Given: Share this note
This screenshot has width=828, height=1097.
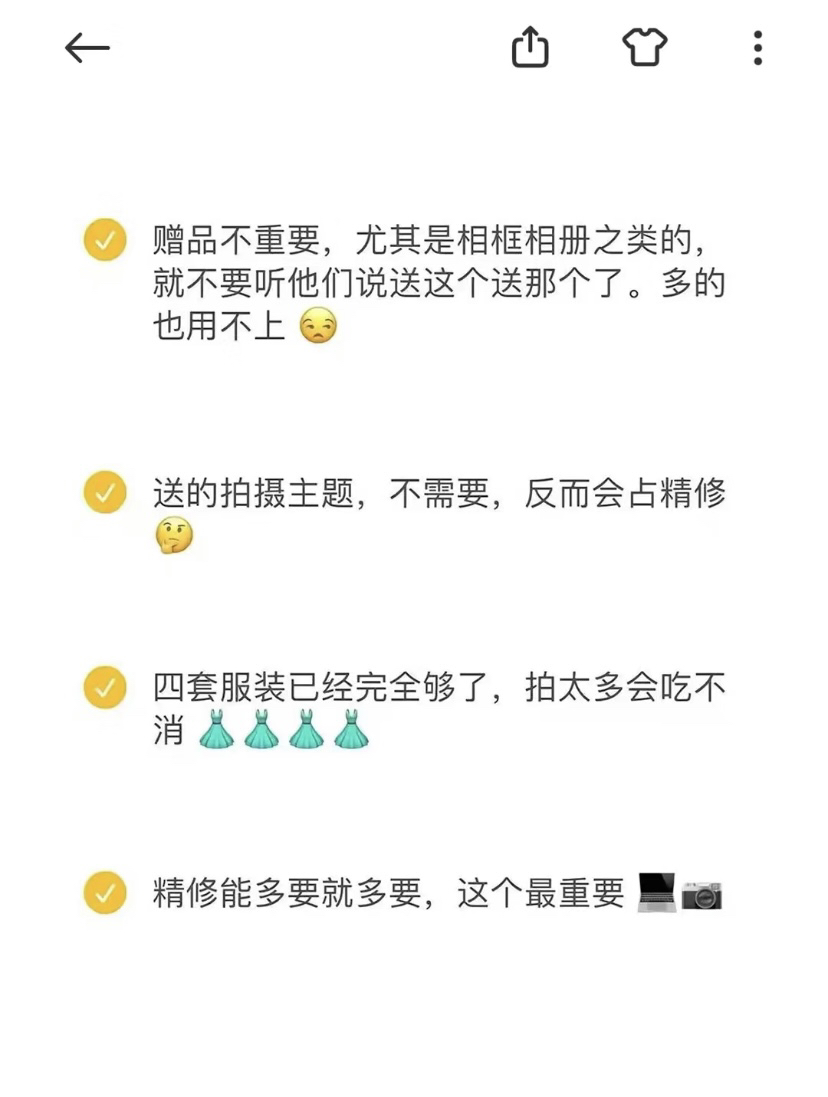Looking at the screenshot, I should (x=530, y=47).
